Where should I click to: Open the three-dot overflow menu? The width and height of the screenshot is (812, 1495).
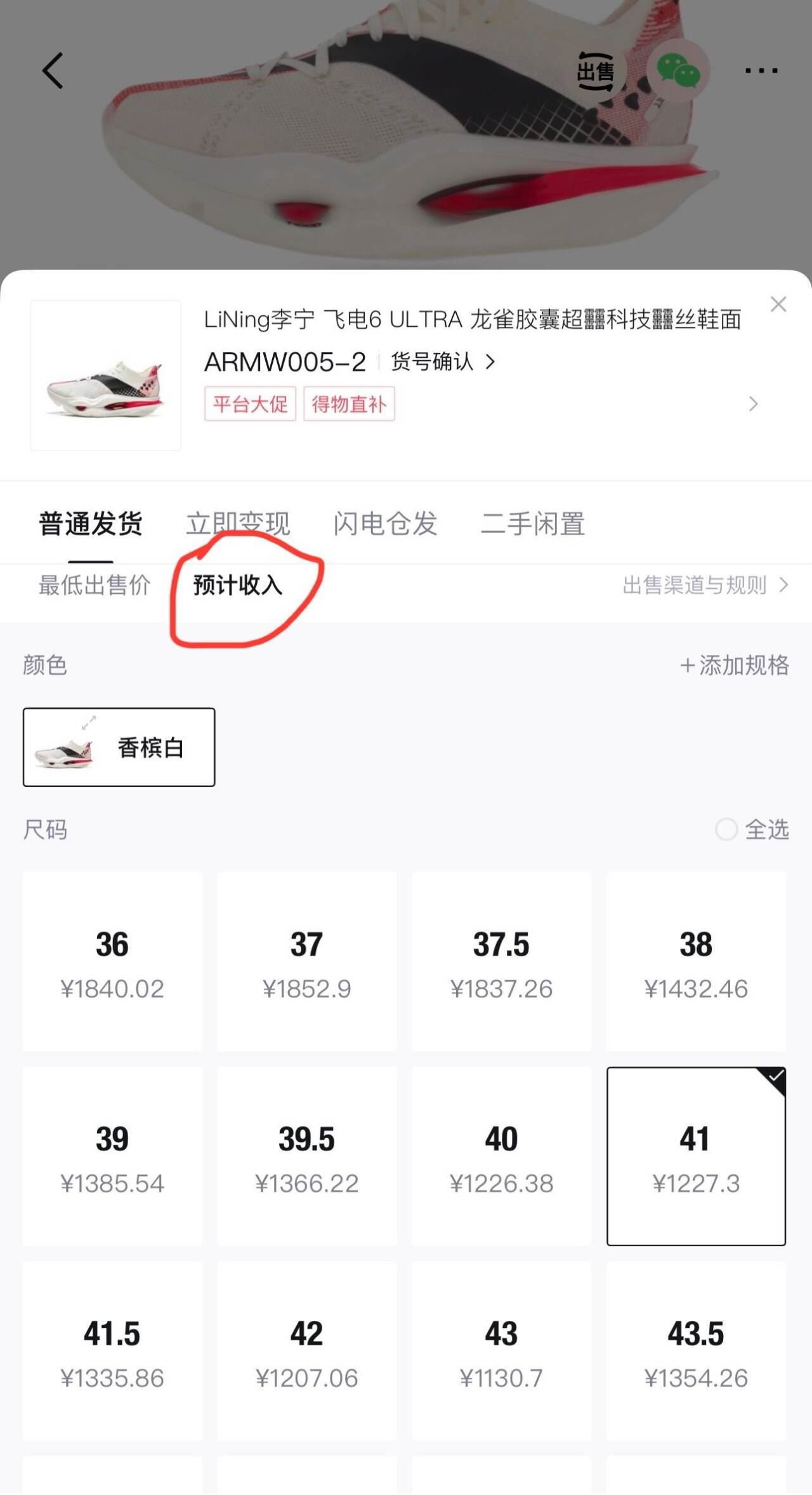click(761, 70)
